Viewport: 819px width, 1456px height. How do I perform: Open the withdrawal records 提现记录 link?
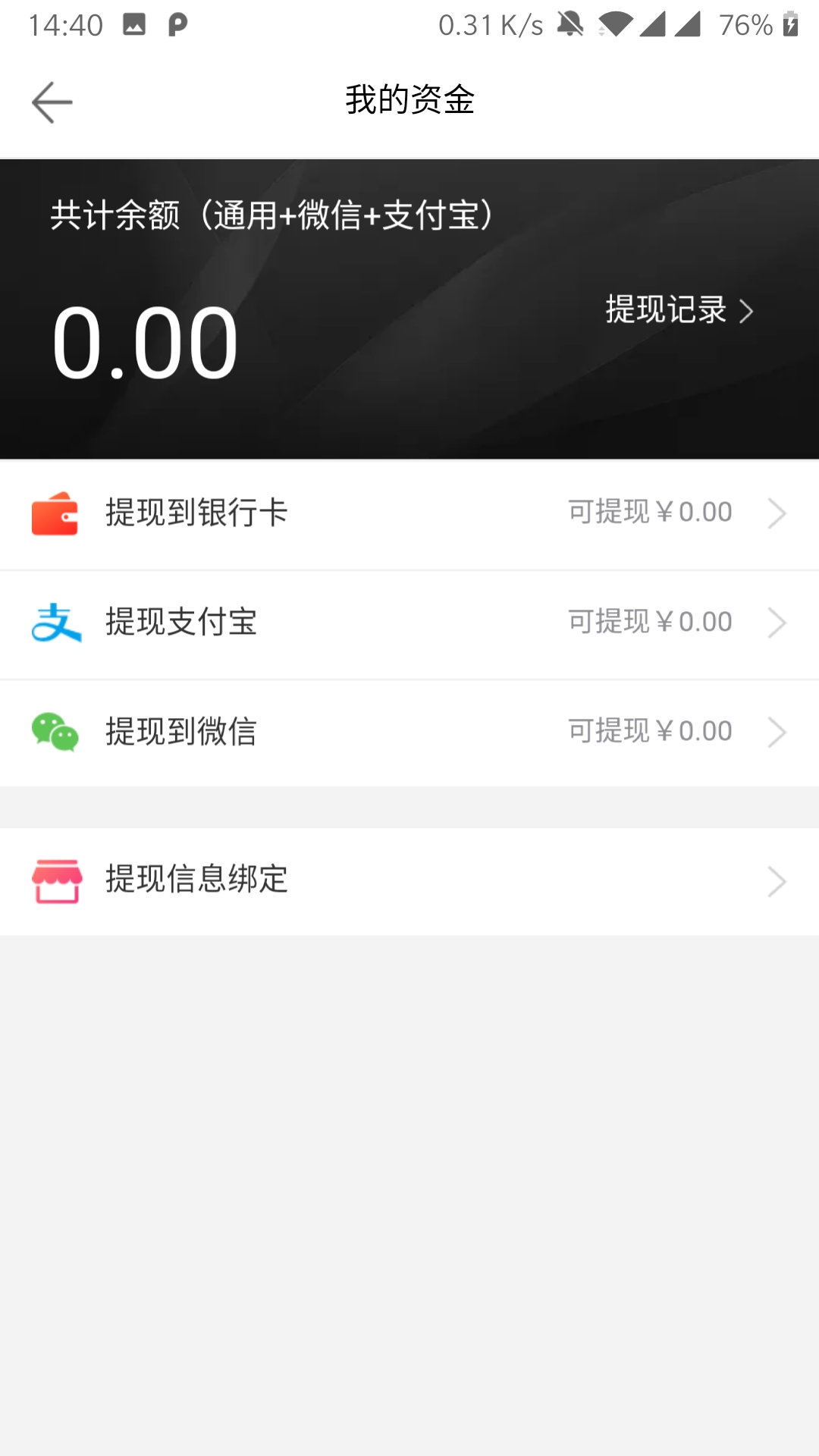pyautogui.click(x=664, y=311)
